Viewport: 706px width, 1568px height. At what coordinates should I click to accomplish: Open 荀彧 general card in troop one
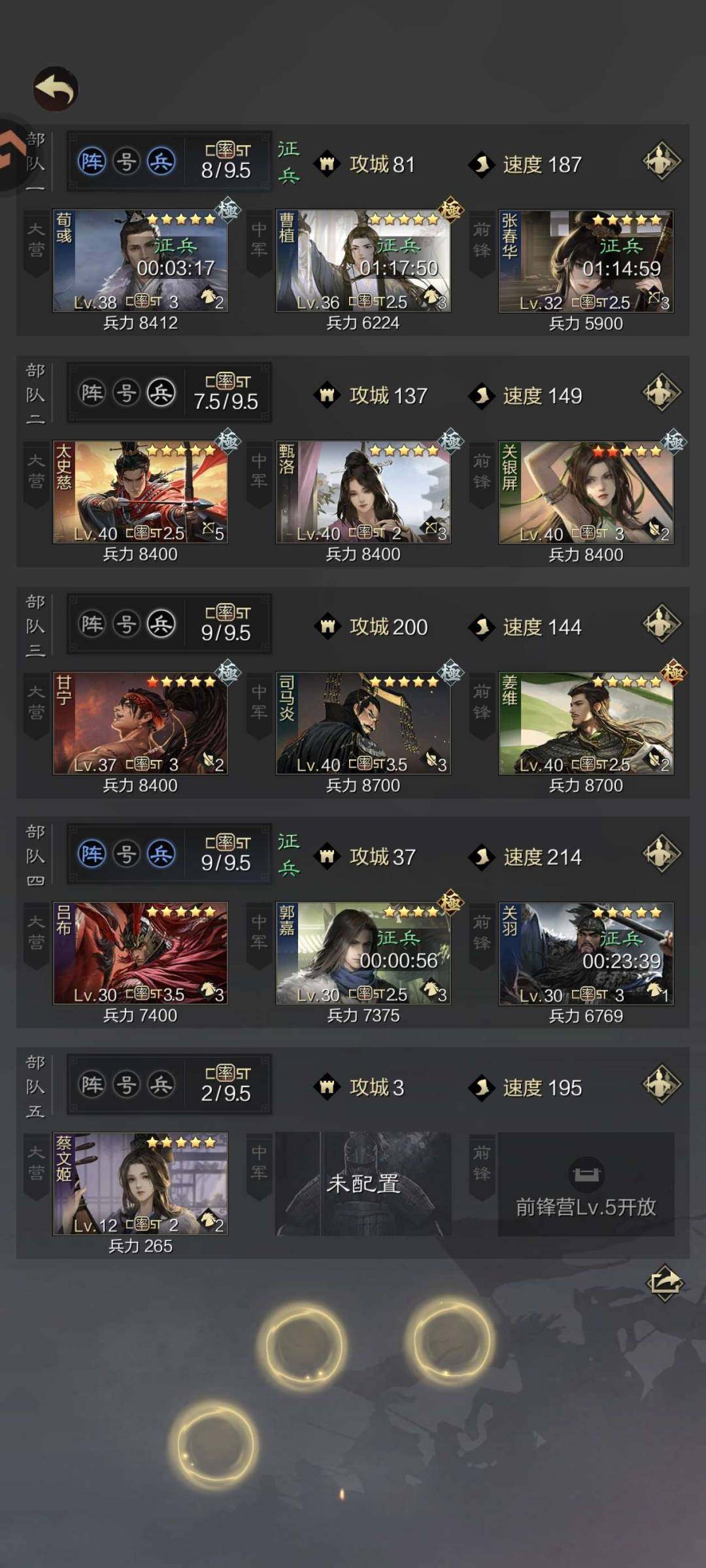[141, 261]
